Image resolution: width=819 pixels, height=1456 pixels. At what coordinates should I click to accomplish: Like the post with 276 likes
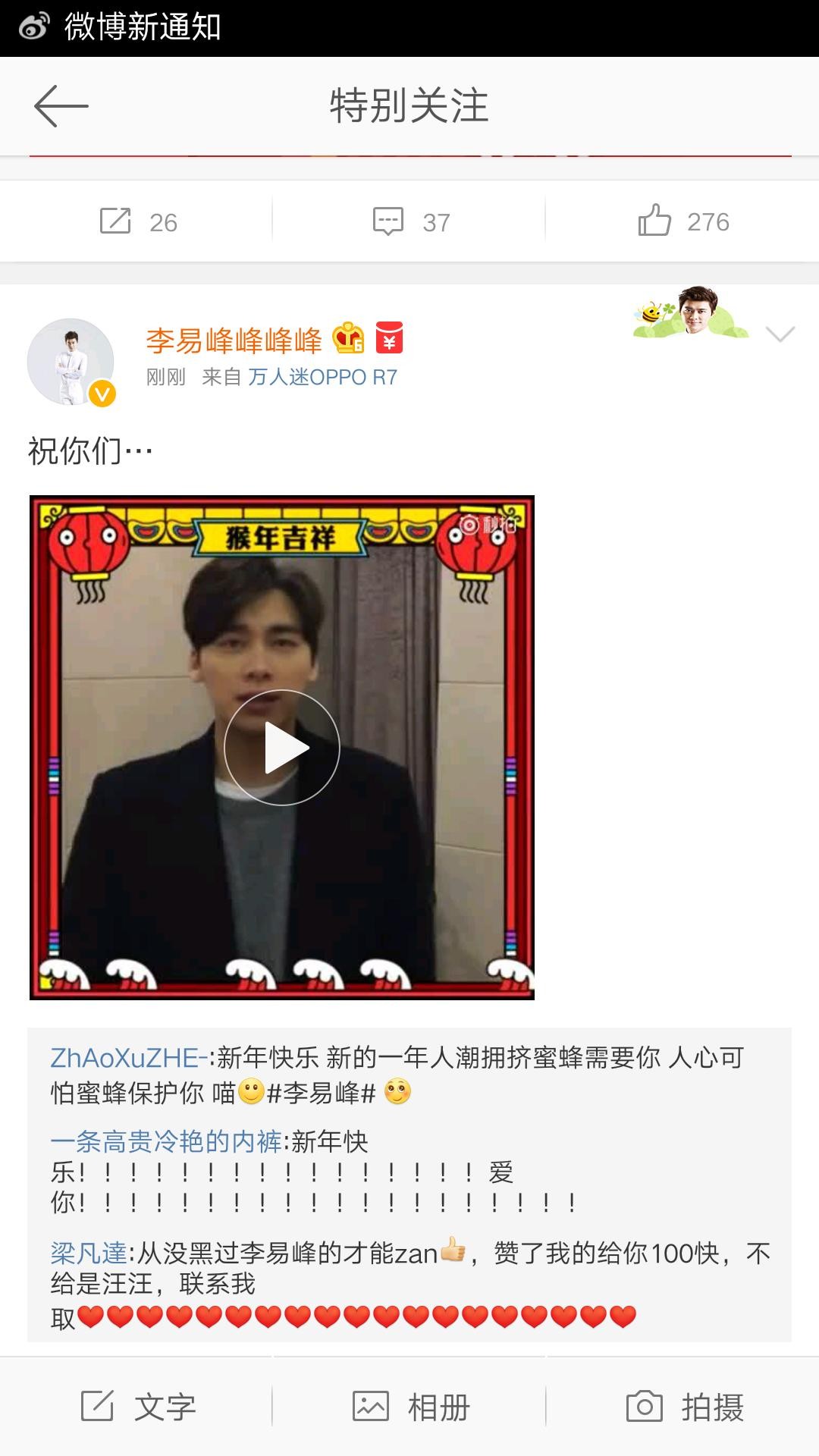click(x=682, y=221)
